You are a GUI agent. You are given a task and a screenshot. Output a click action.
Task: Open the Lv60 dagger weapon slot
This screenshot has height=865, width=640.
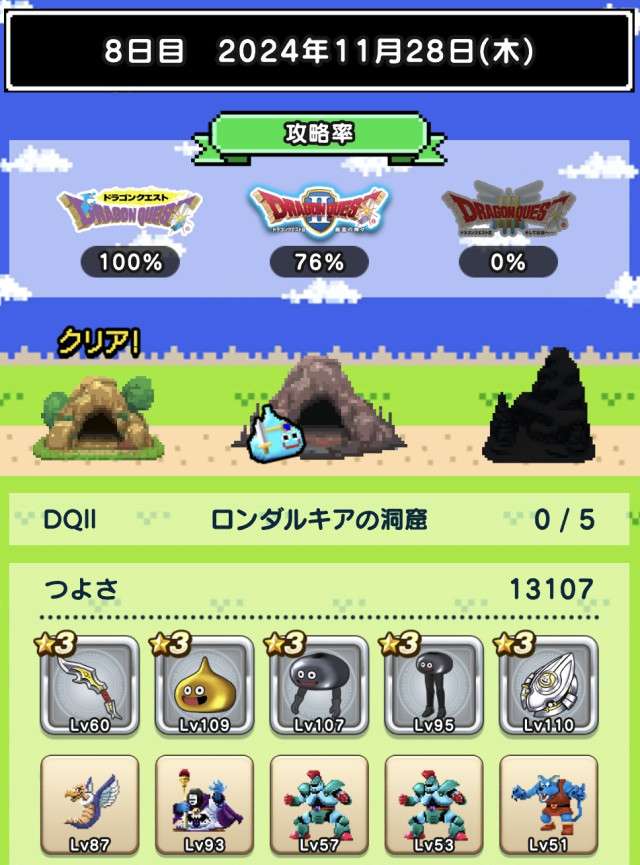90,686
